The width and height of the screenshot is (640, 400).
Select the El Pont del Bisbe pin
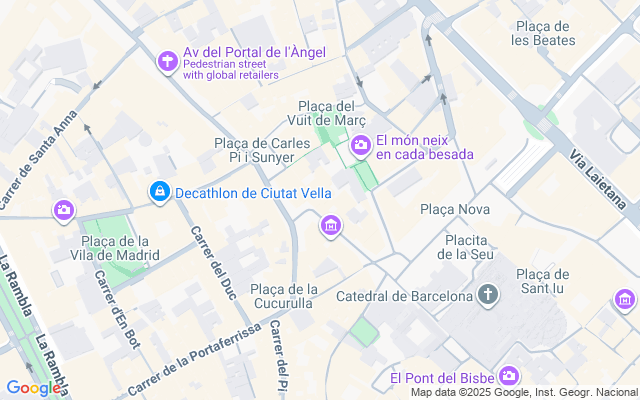coord(510,377)
